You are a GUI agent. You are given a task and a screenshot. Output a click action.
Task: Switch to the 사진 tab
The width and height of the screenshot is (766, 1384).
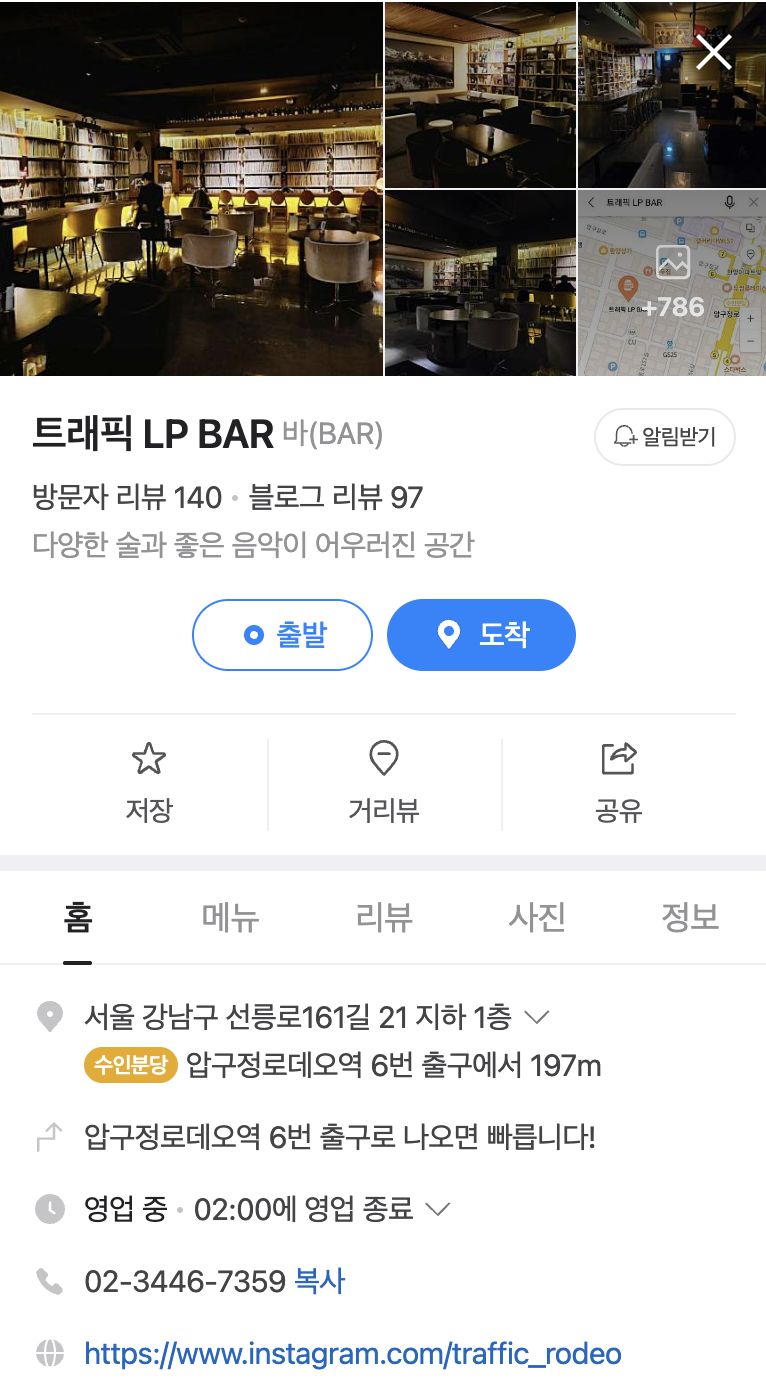[538, 917]
